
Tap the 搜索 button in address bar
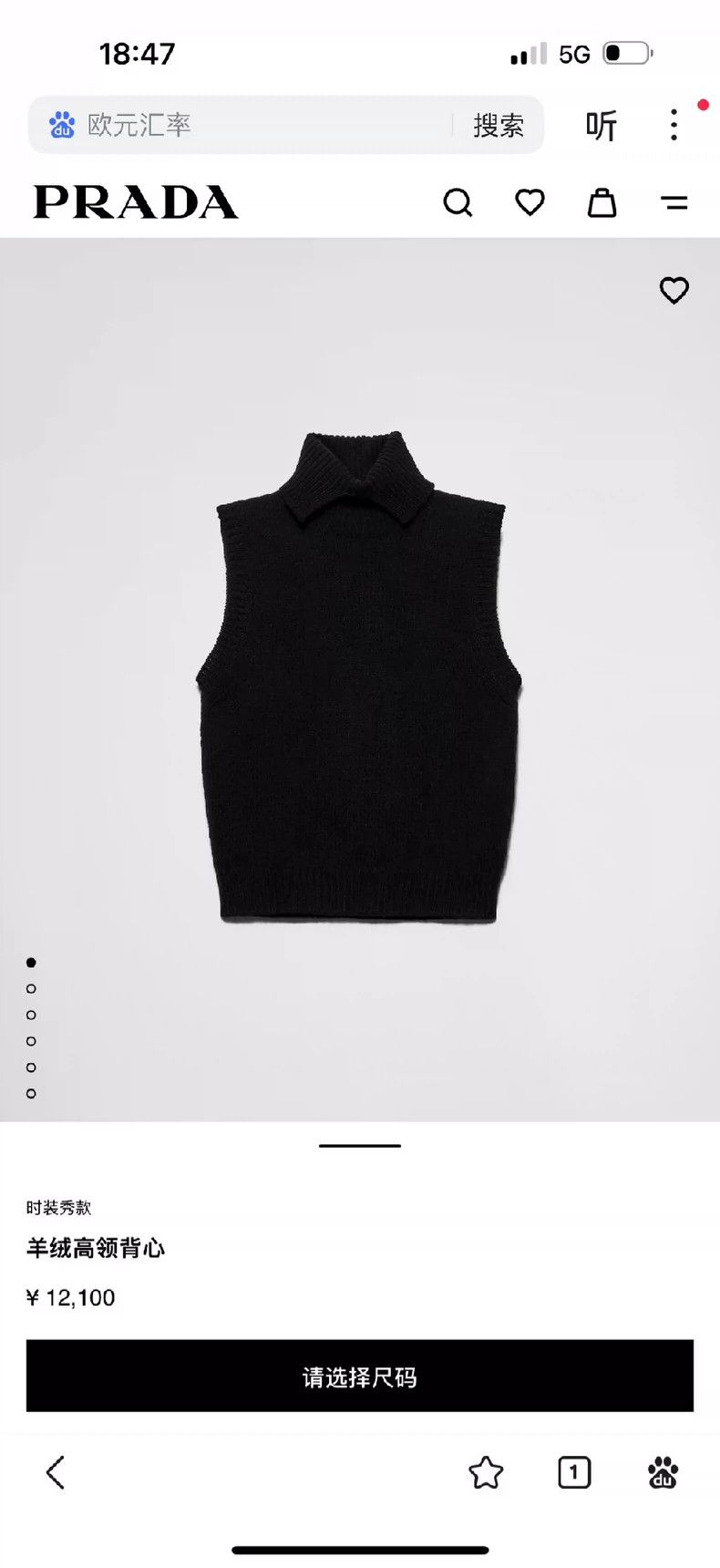(x=499, y=125)
